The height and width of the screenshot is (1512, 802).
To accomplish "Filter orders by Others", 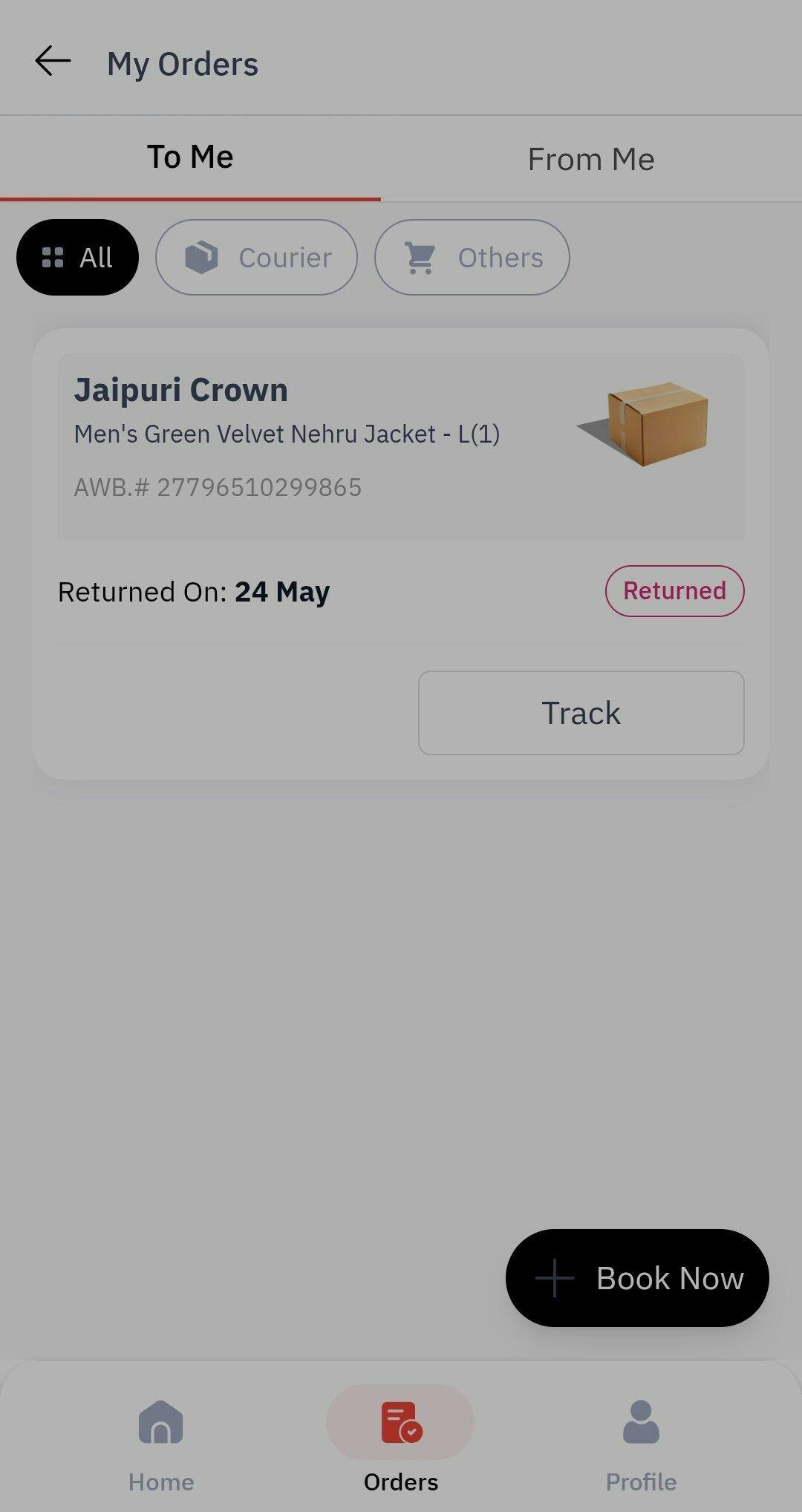I will pos(472,258).
